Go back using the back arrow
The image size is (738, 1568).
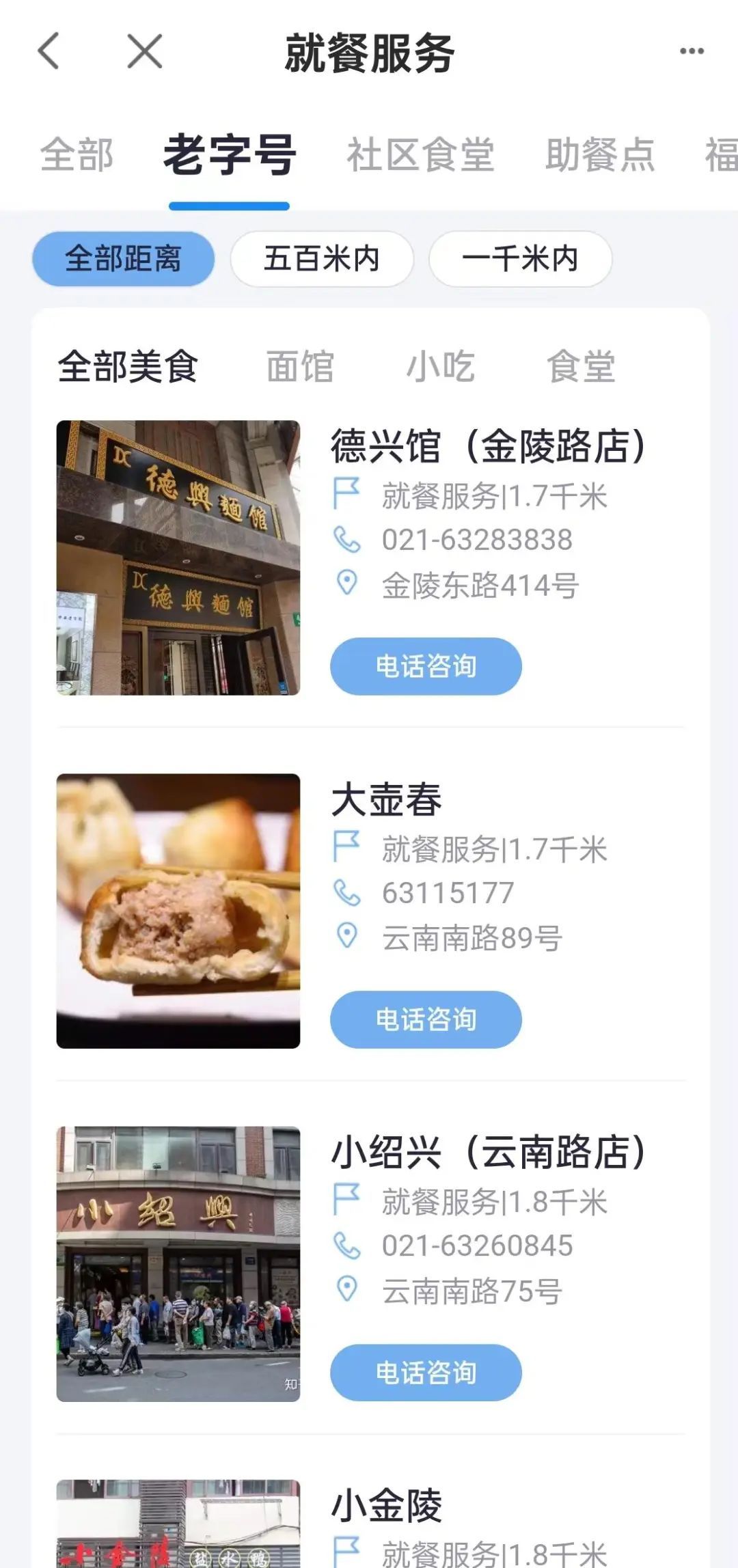point(49,51)
